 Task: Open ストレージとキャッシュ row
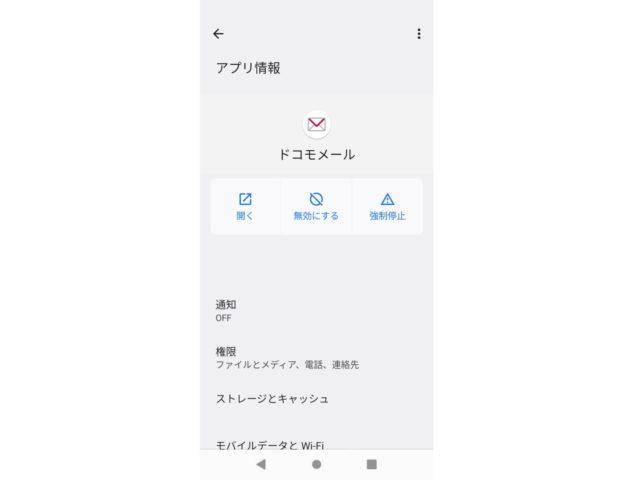[x=316, y=398]
